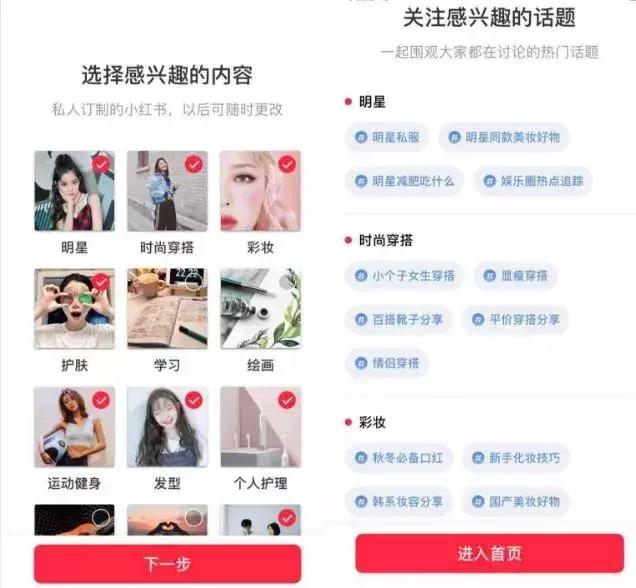Follow the 明星私服 topic chip
636x588 pixels.
(388, 137)
